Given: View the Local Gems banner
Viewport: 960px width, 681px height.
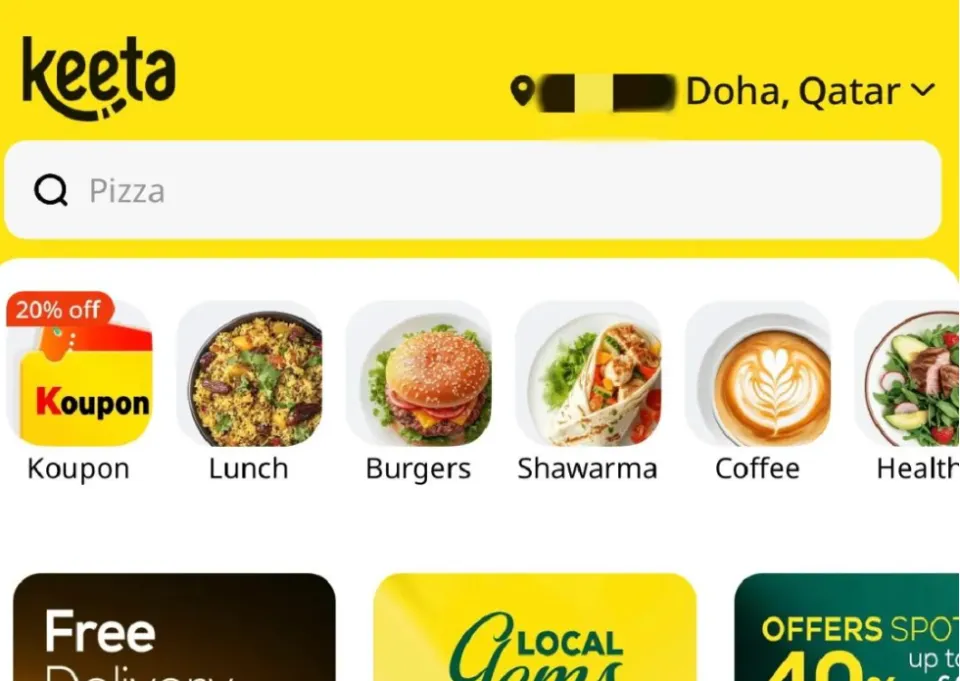Looking at the screenshot, I should pos(534,627).
